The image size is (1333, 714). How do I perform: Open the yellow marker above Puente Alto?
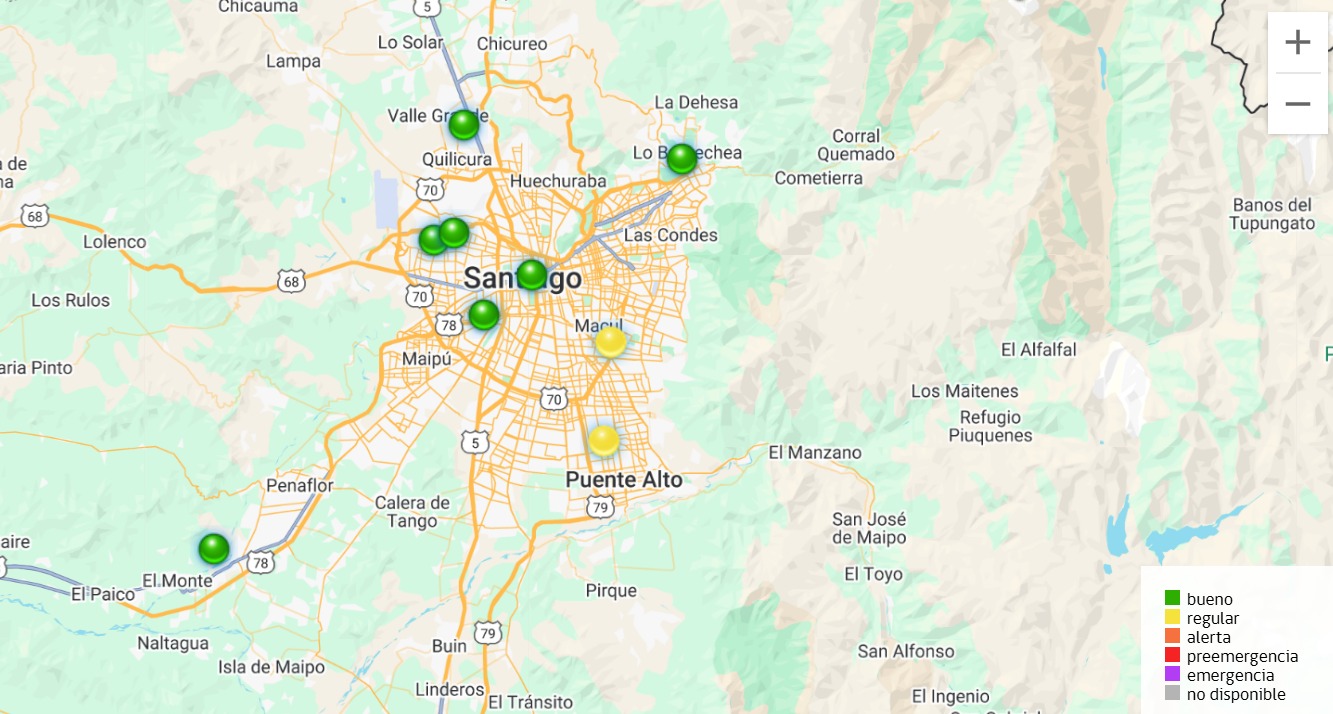click(603, 440)
